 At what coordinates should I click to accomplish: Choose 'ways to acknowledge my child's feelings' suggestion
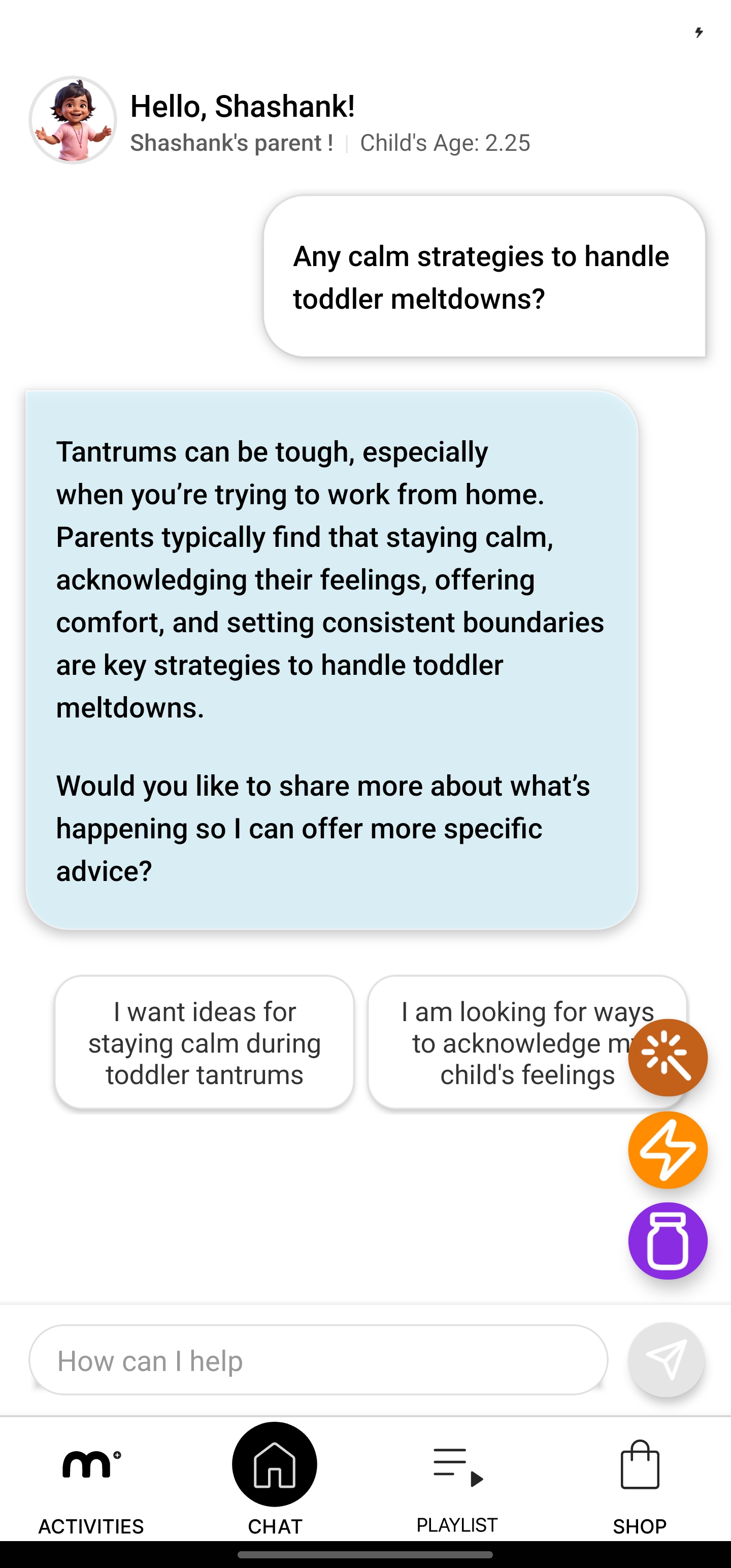pos(499,1042)
